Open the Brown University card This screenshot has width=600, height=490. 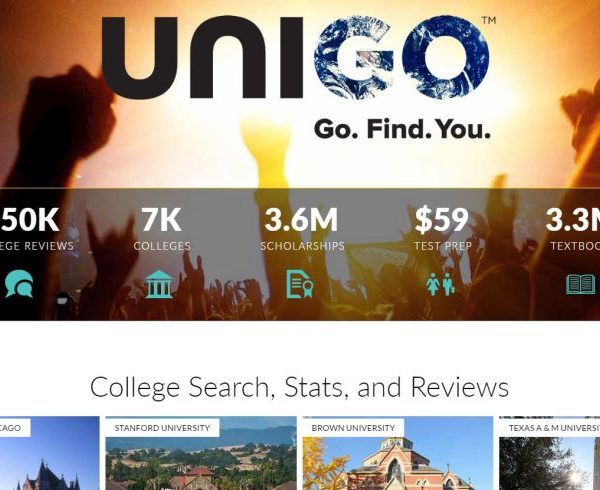coord(397,455)
